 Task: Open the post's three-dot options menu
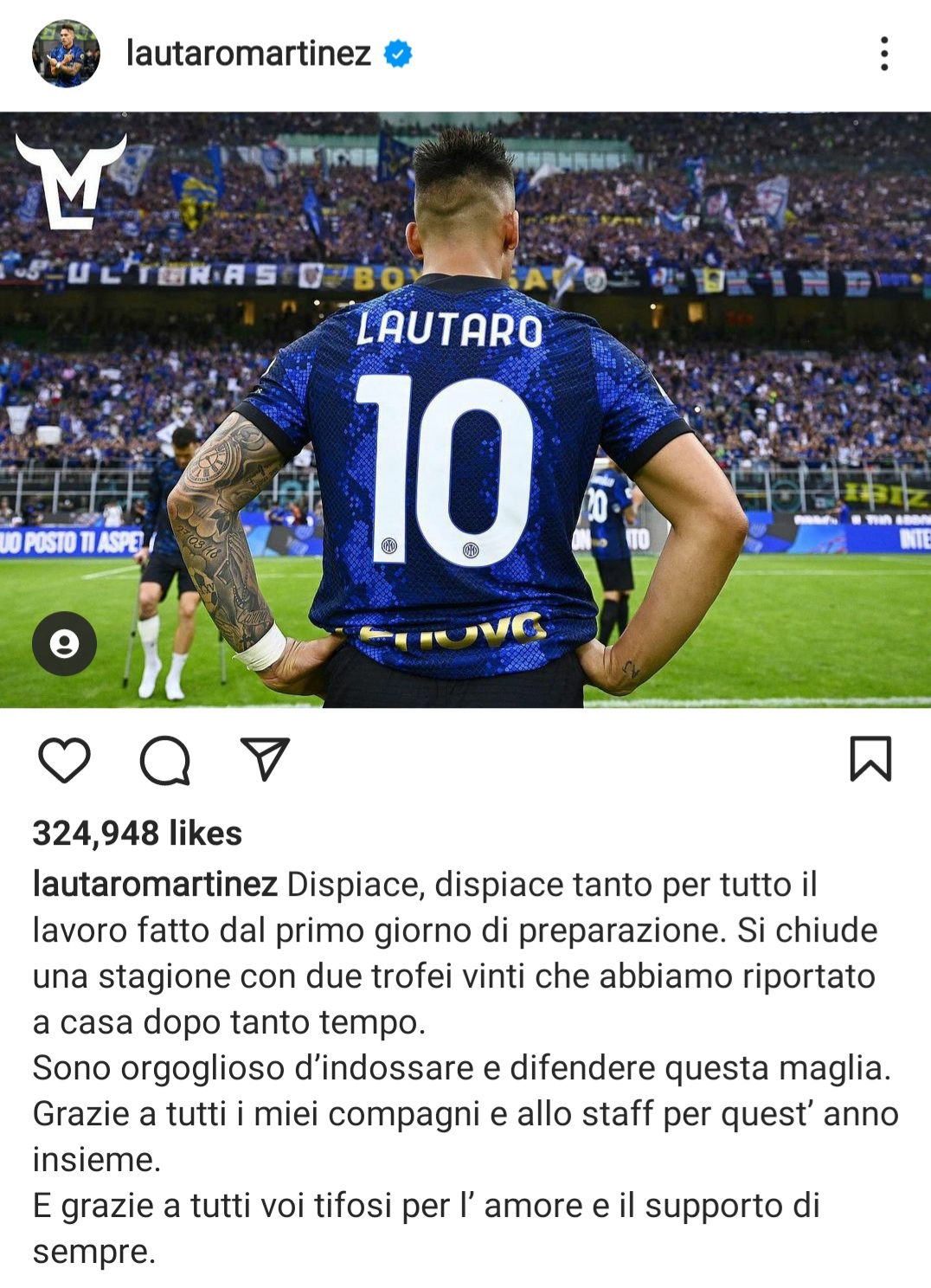coord(883,54)
